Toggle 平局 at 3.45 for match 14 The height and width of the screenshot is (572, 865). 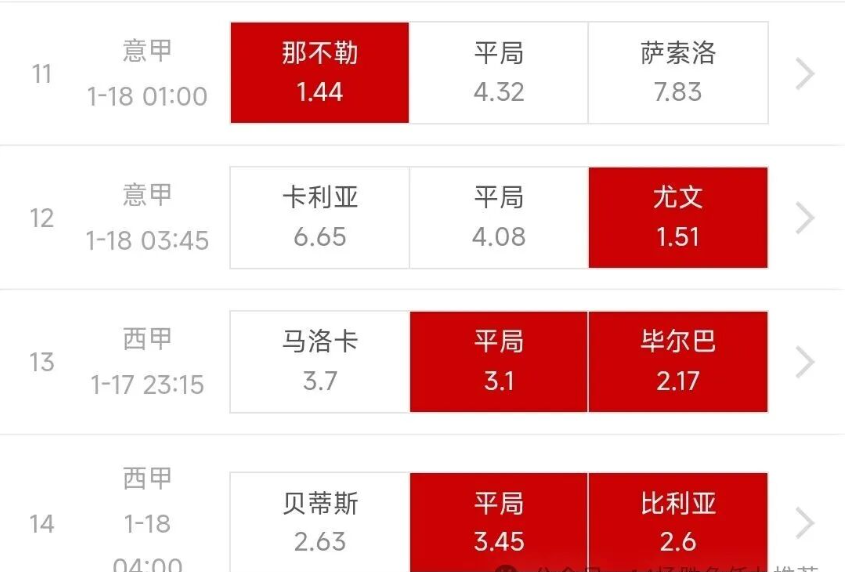[499, 521]
